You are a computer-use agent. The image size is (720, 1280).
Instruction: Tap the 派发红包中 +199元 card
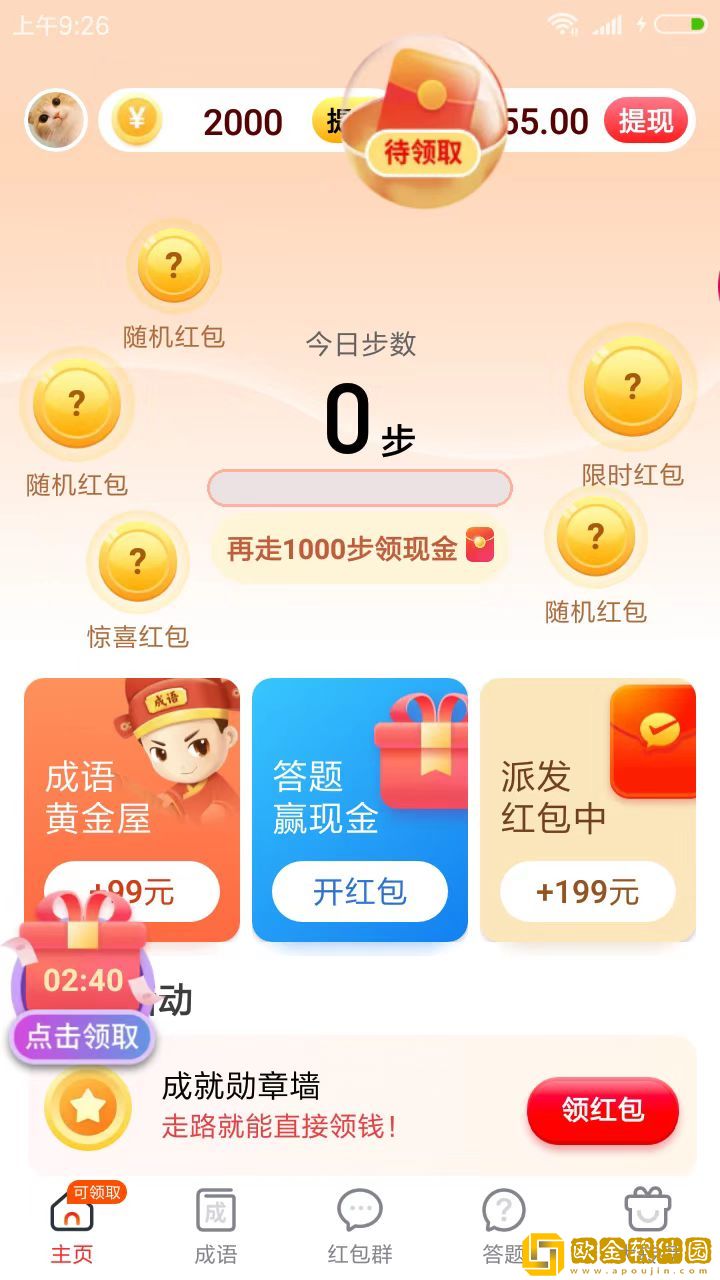588,892
